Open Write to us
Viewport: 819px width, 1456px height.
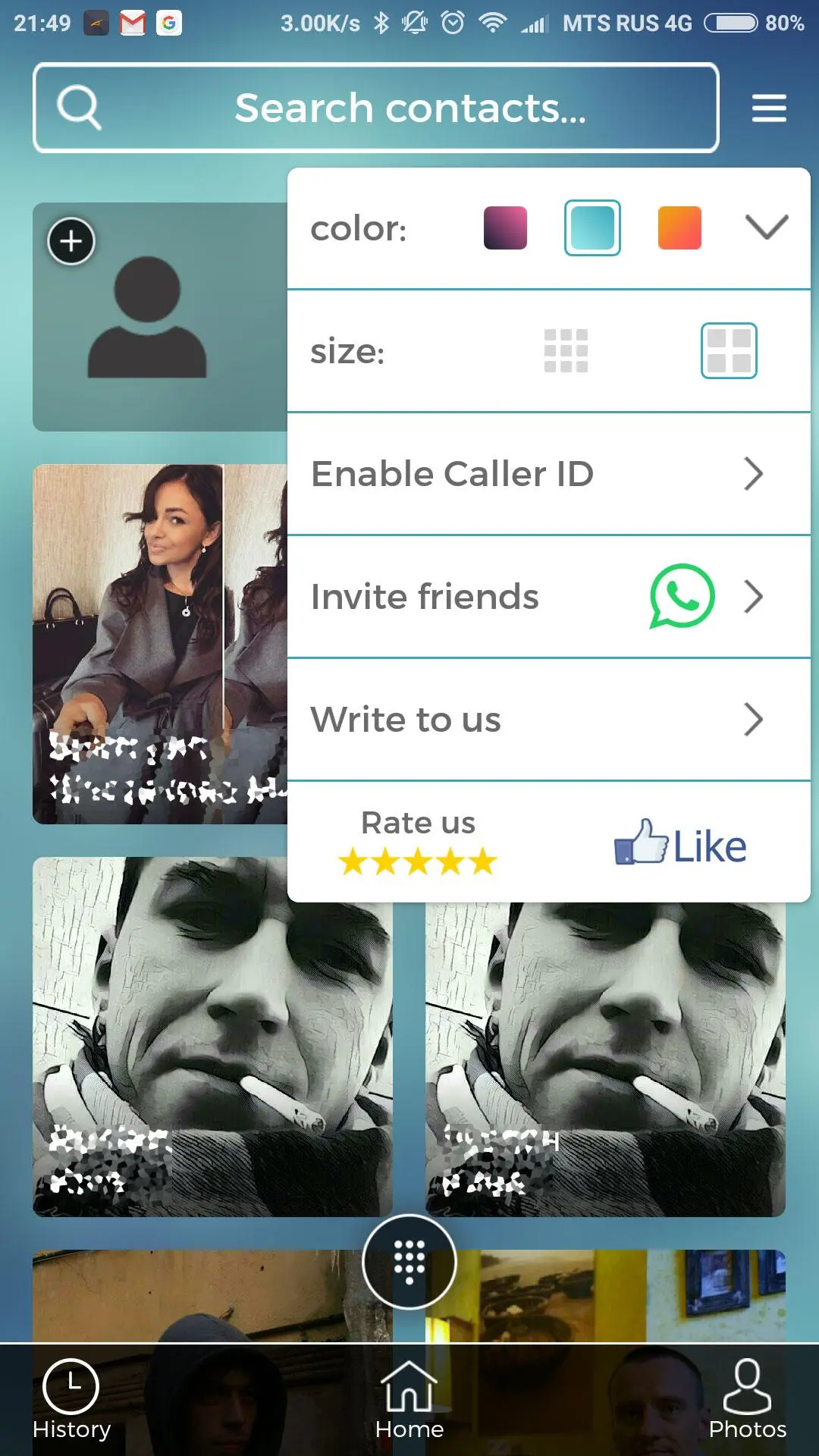[x=548, y=720]
